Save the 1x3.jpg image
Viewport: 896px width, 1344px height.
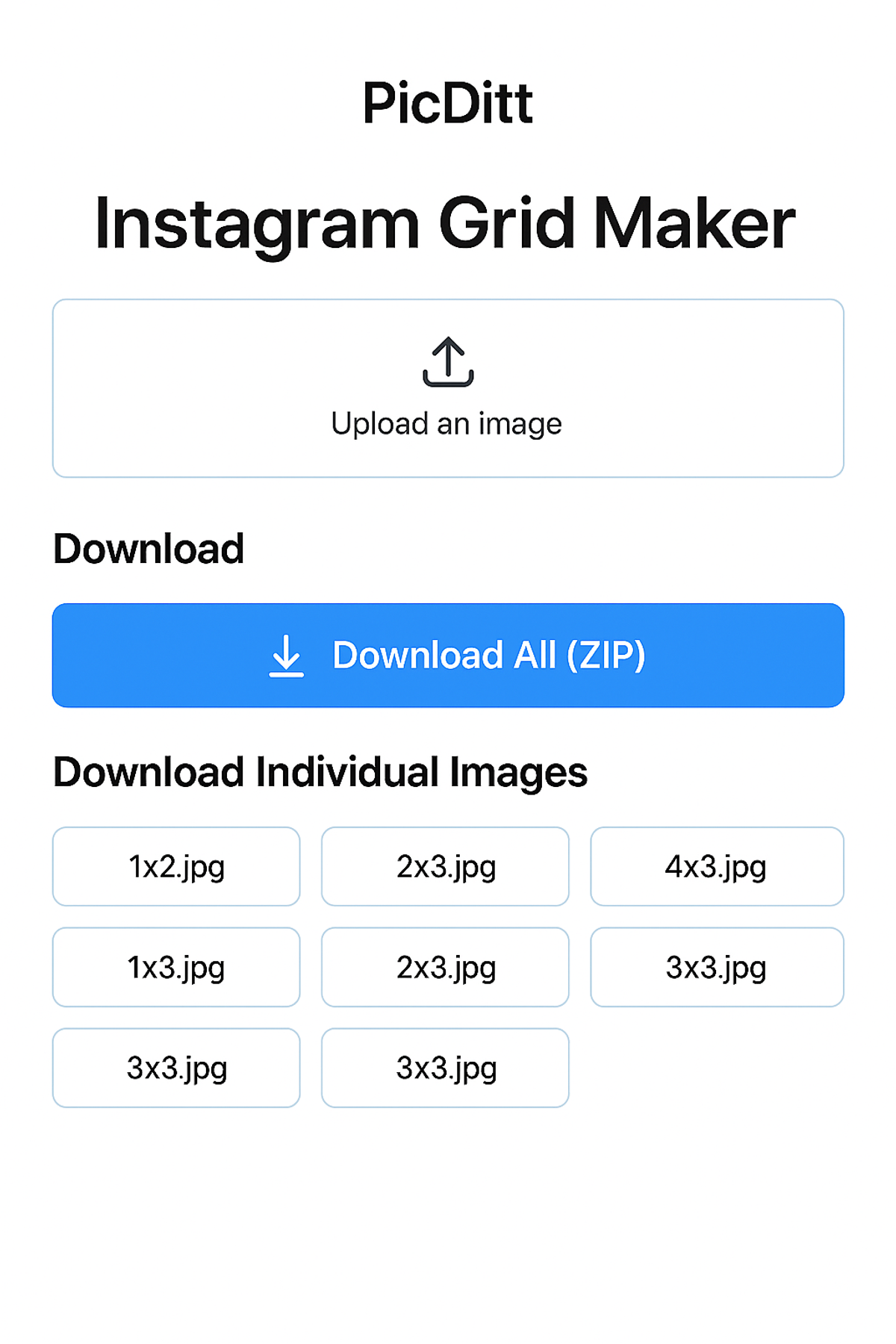(x=176, y=967)
